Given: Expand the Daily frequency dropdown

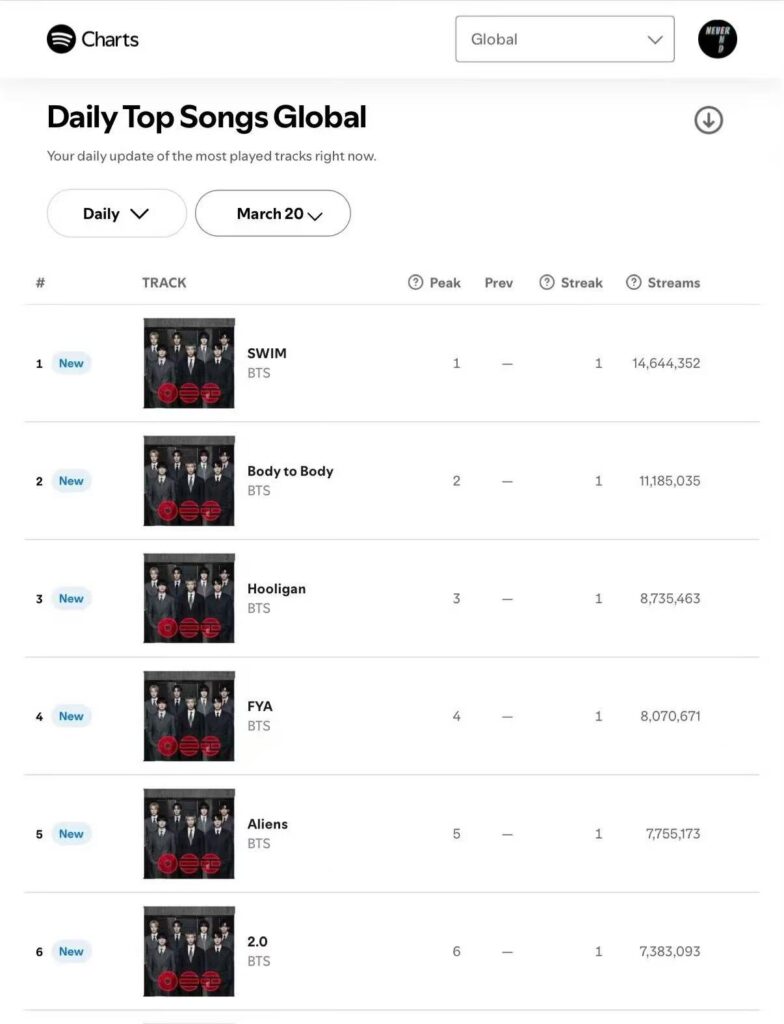Looking at the screenshot, I should pyautogui.click(x=116, y=213).
